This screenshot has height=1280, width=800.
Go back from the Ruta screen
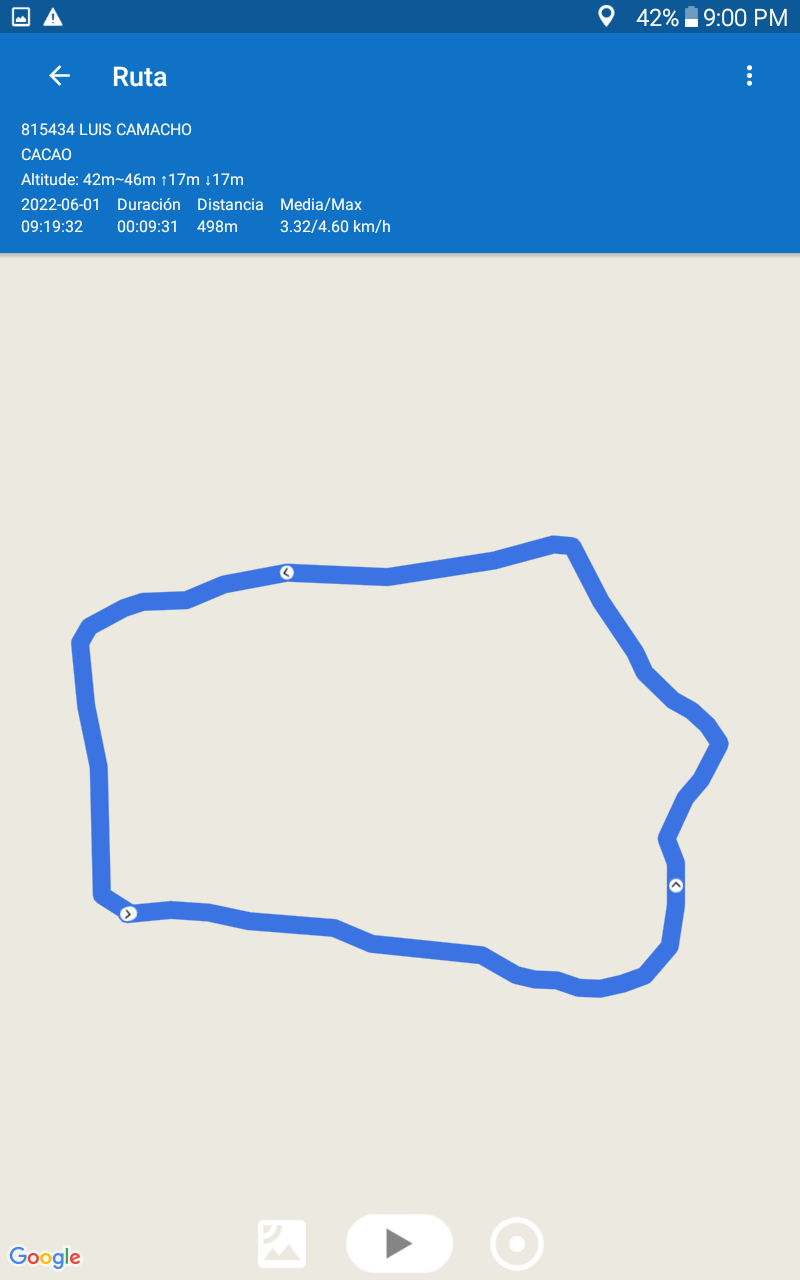60,76
